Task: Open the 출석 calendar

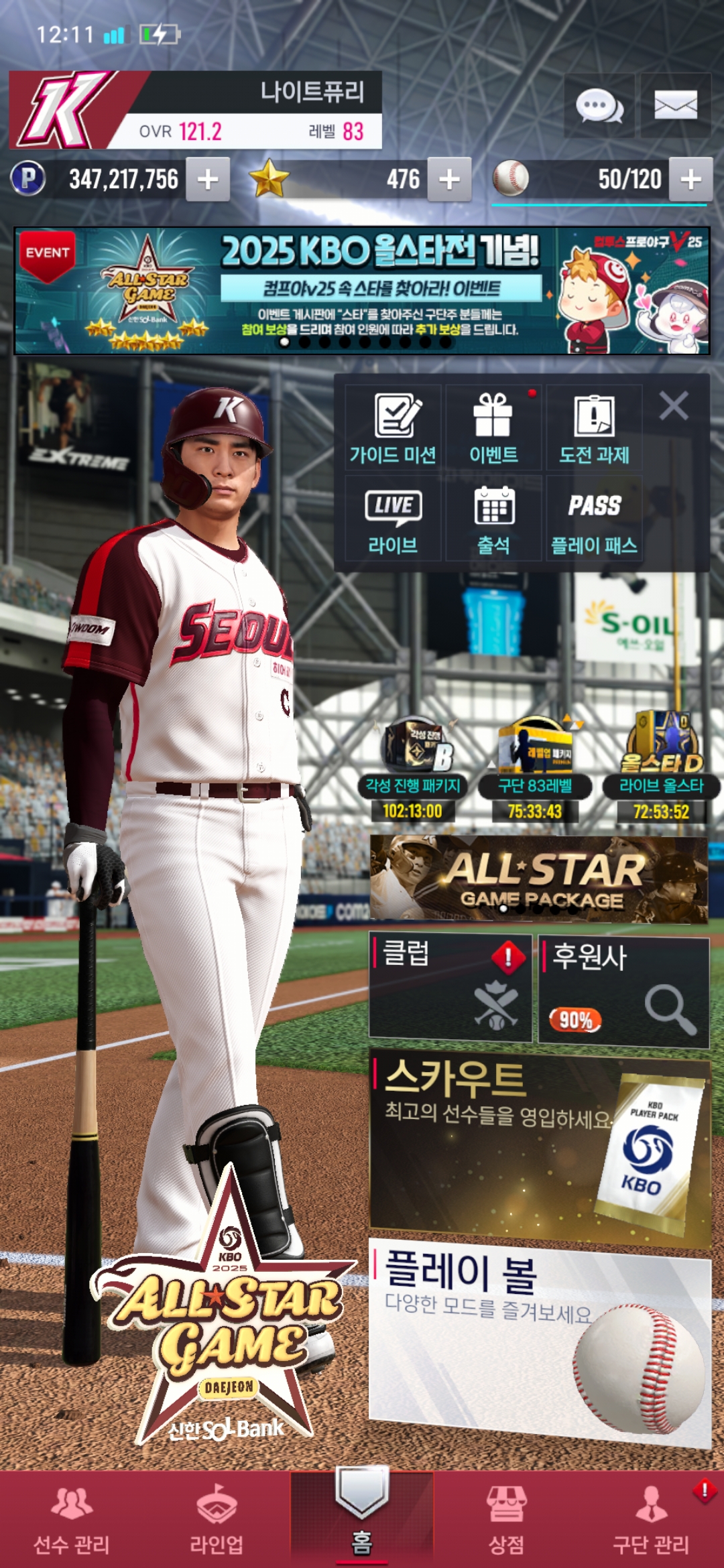Action: (x=493, y=519)
